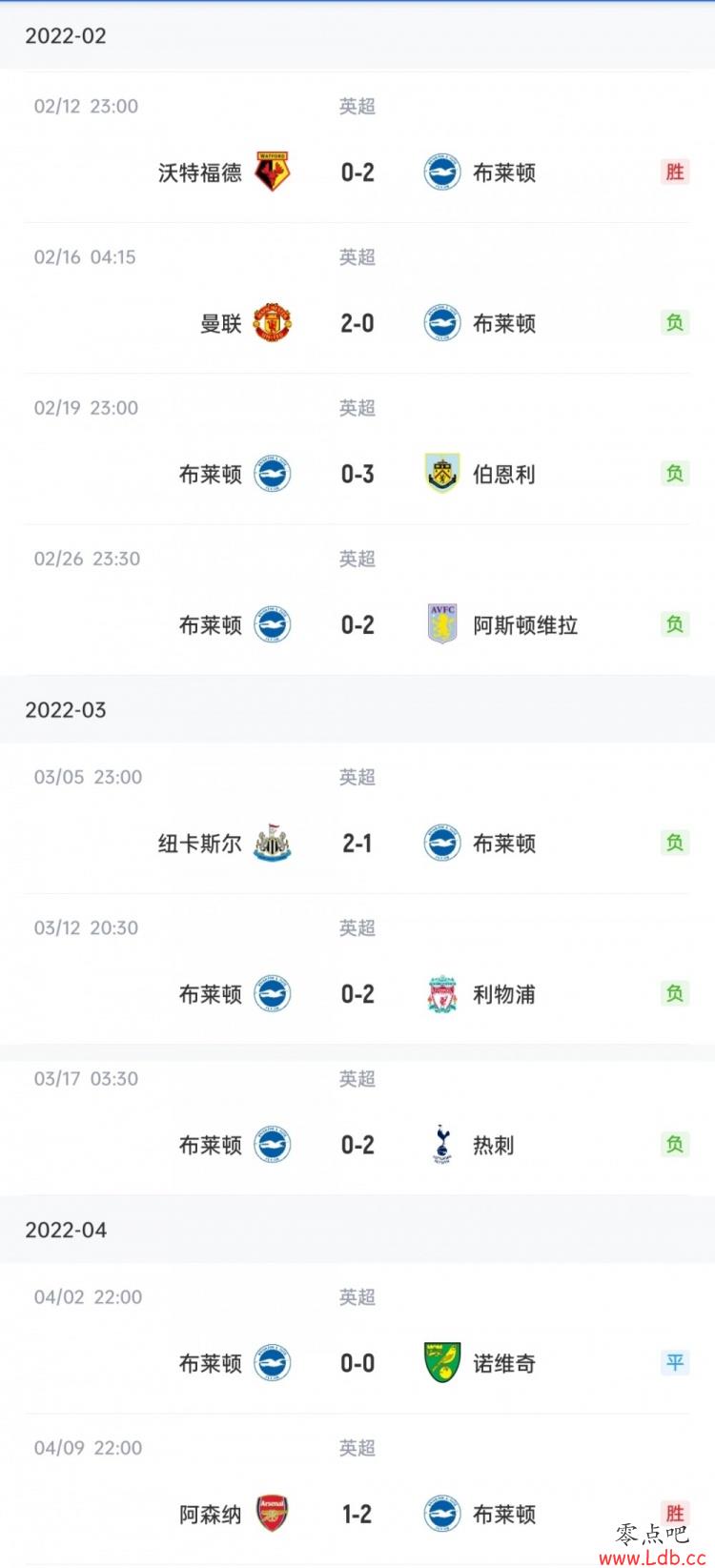Open the 曼联 vs 布莱顿 2-0 match
715x1568 pixels.
tap(357, 298)
